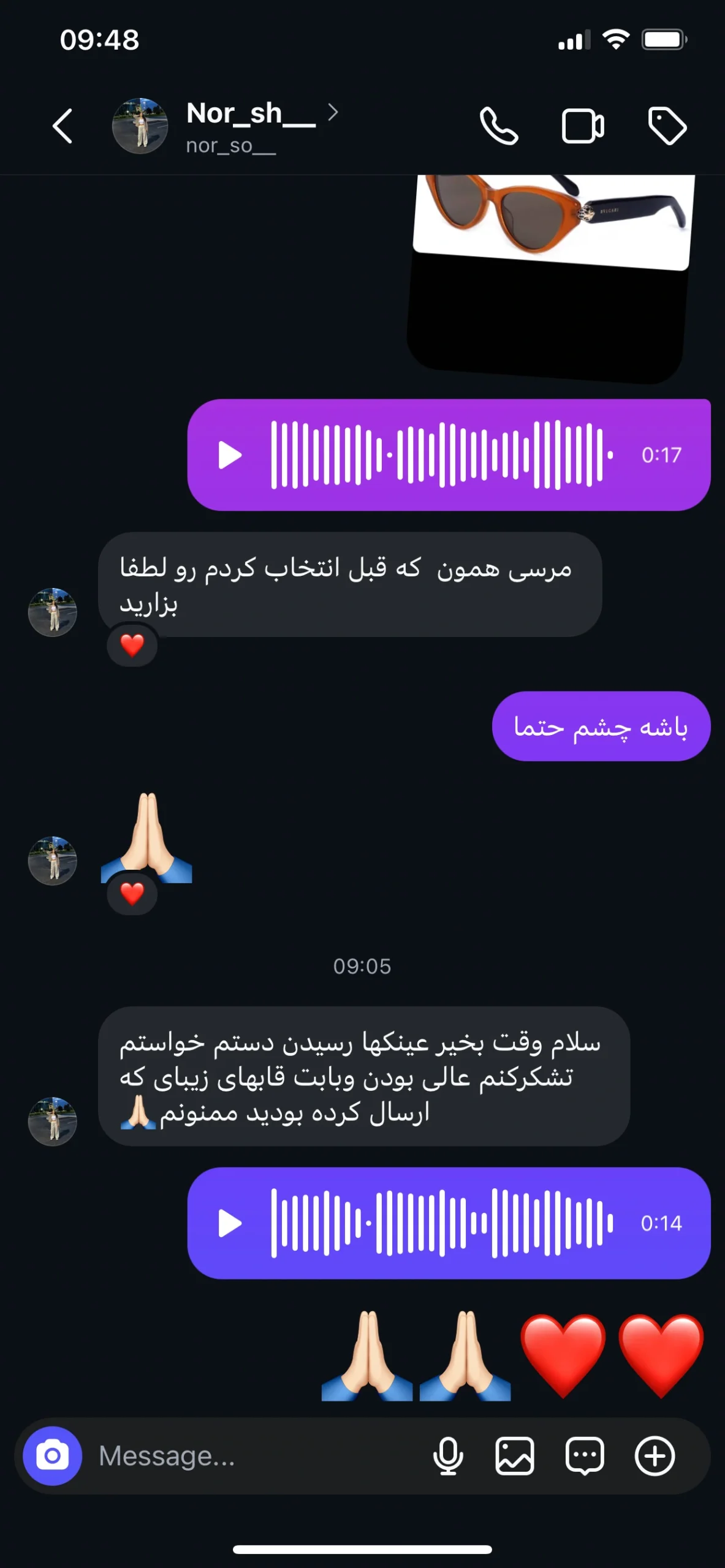Open the camera button
The height and width of the screenshot is (1568, 725).
point(53,1456)
